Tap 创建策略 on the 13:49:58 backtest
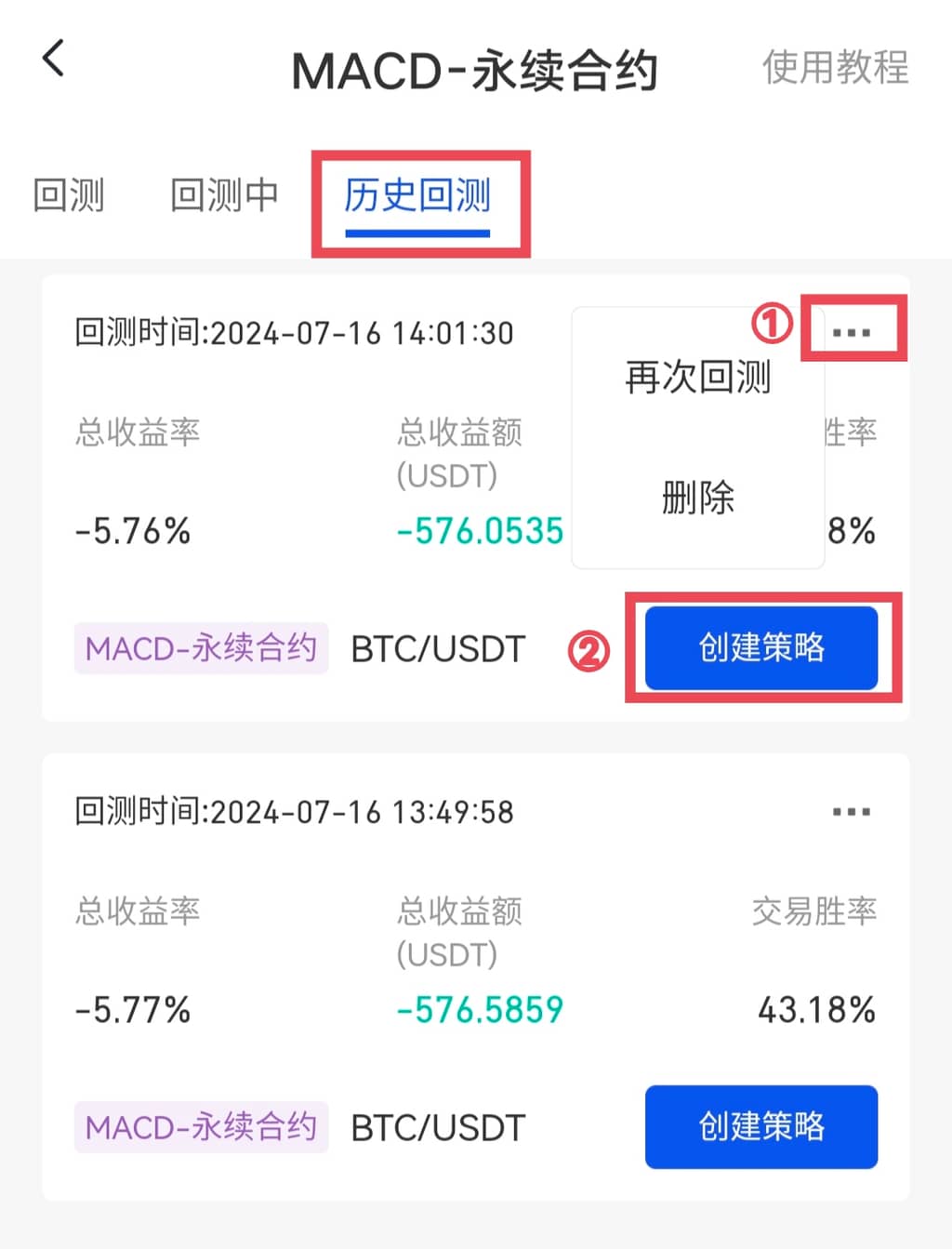This screenshot has width=952, height=1249. click(x=760, y=1126)
